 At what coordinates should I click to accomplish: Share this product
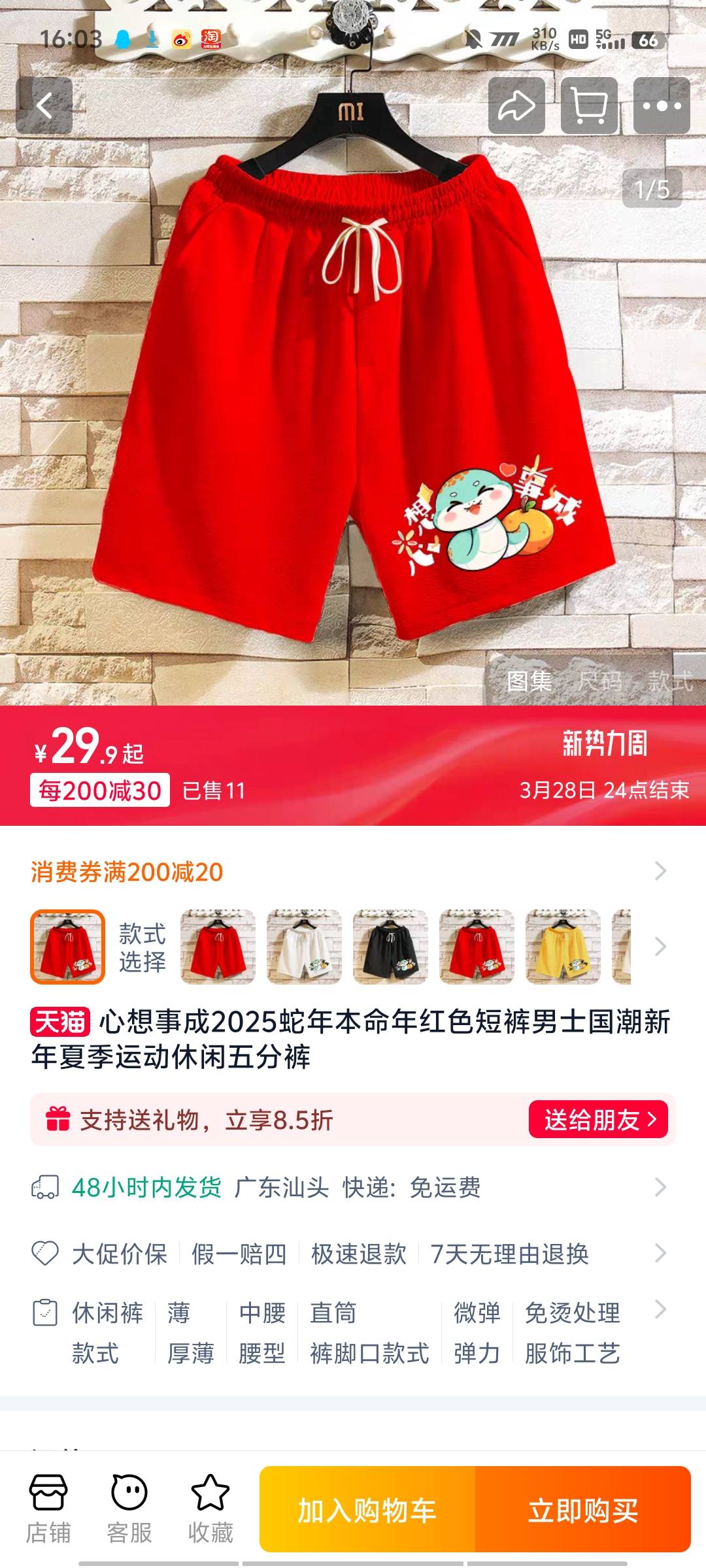pos(516,106)
